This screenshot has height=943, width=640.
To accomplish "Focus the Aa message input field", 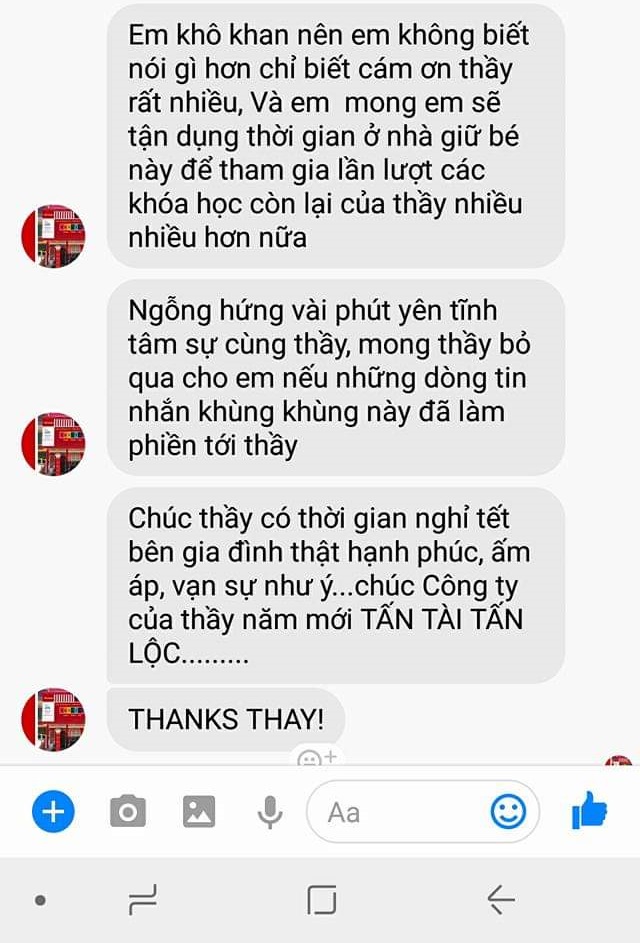I will (x=400, y=812).
